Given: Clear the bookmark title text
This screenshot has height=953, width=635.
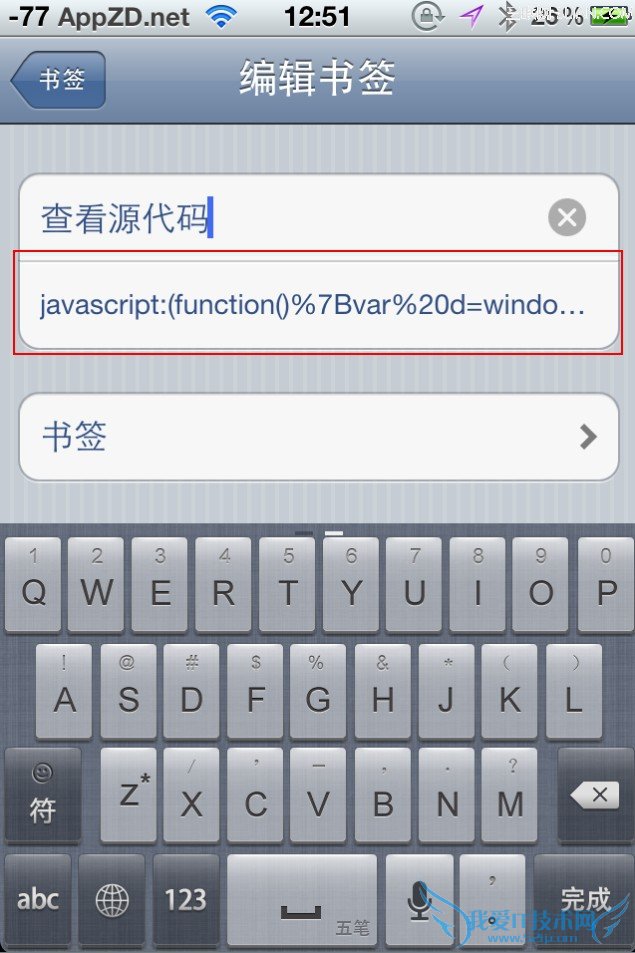Looking at the screenshot, I should click(567, 217).
